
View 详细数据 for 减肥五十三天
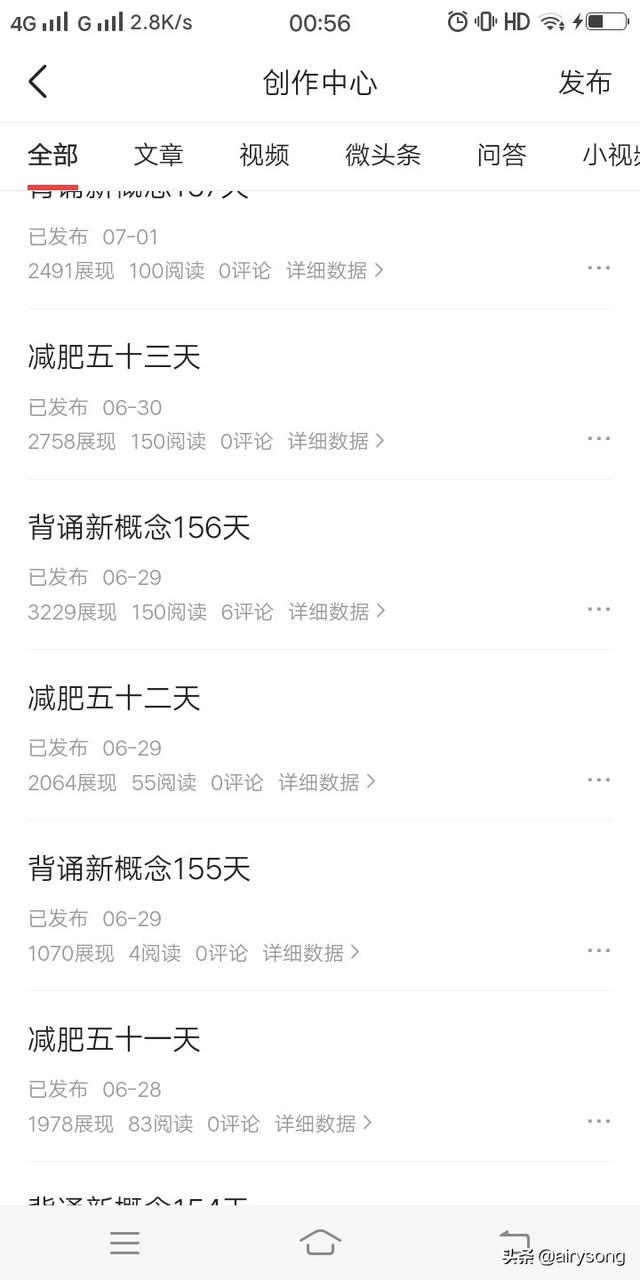click(336, 441)
